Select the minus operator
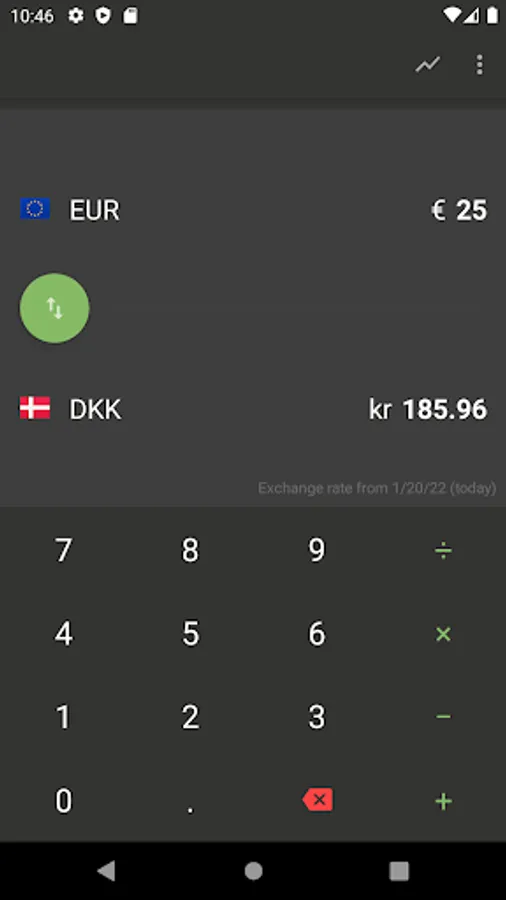Image resolution: width=506 pixels, height=900 pixels. click(x=443, y=717)
